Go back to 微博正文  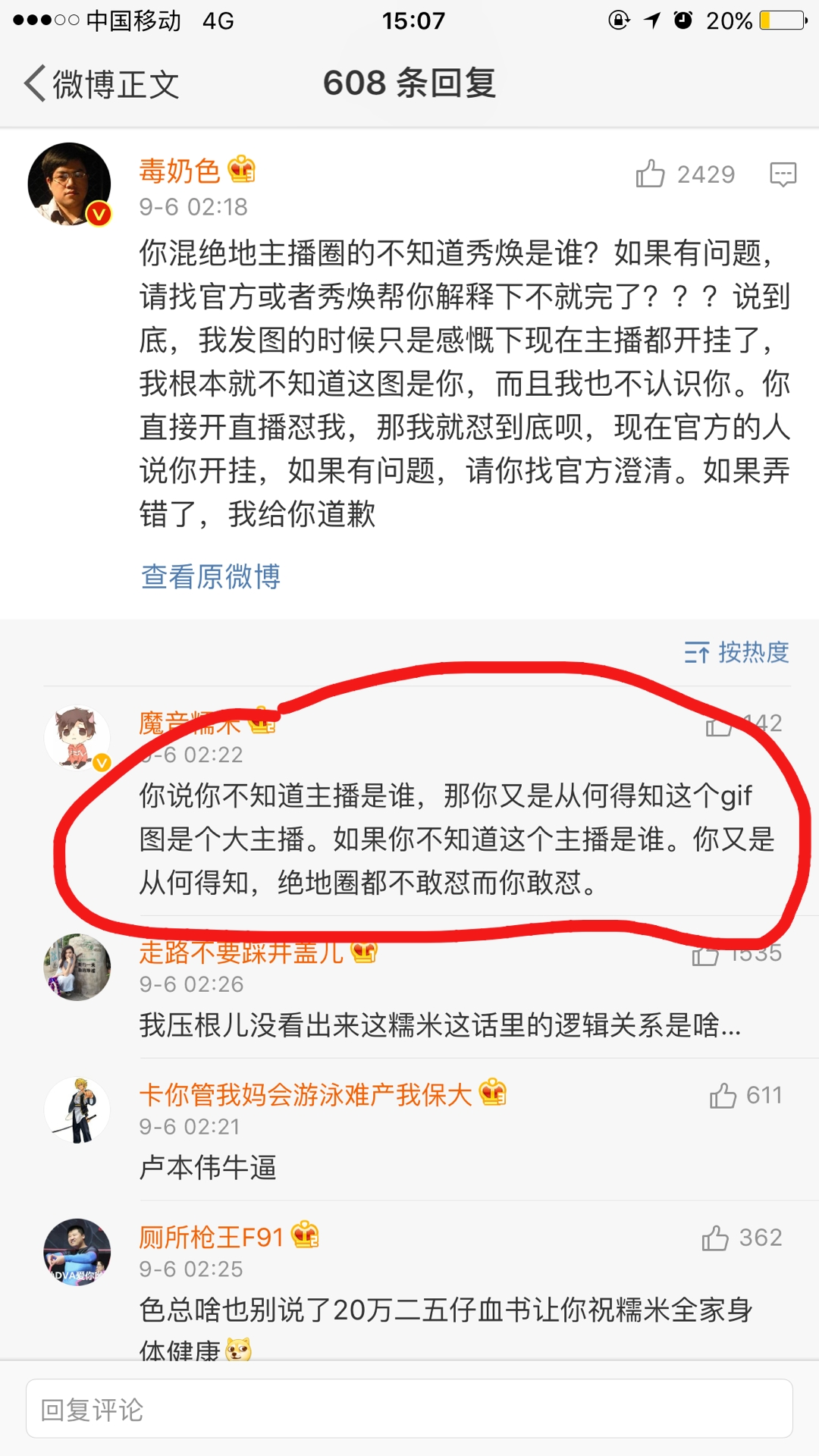coord(102,83)
